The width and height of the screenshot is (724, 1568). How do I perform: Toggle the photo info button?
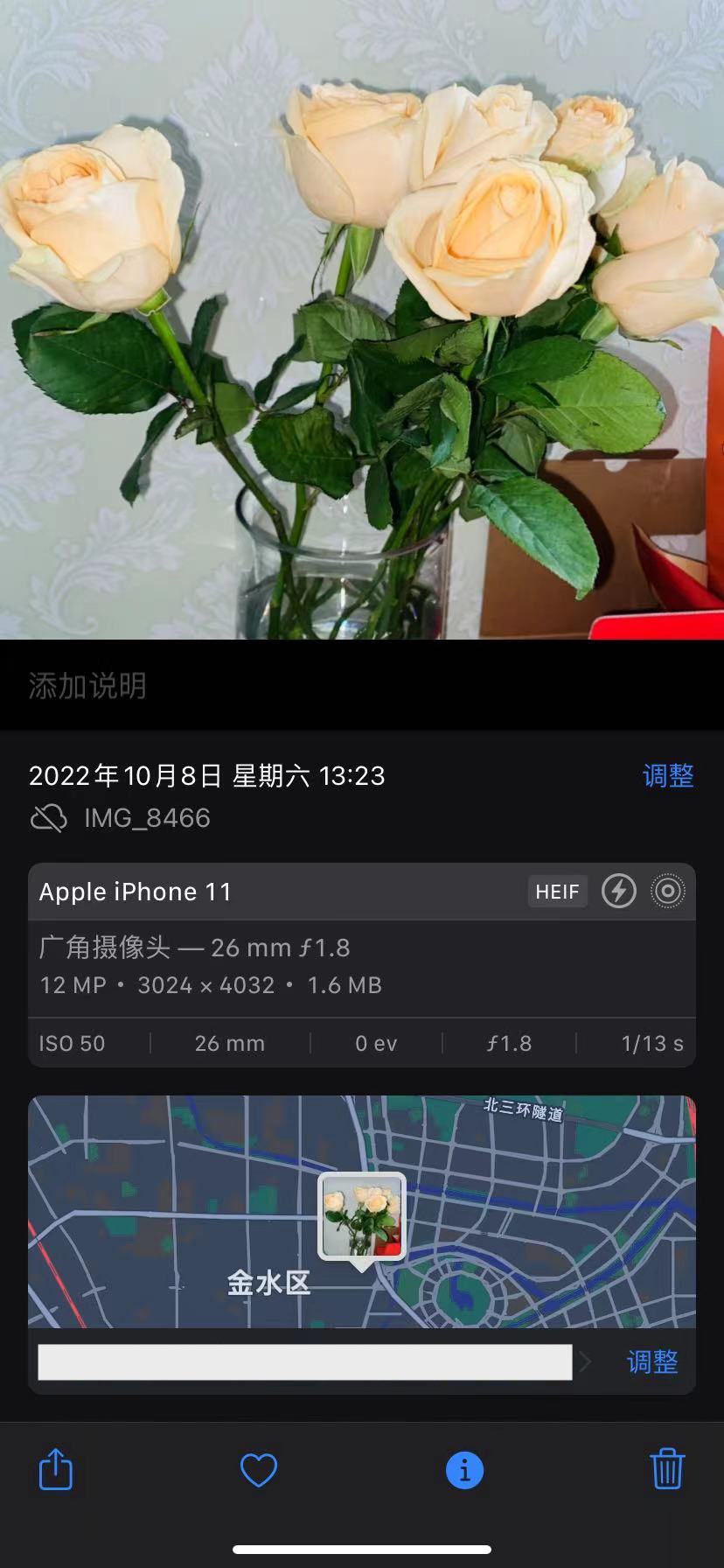tap(464, 1470)
